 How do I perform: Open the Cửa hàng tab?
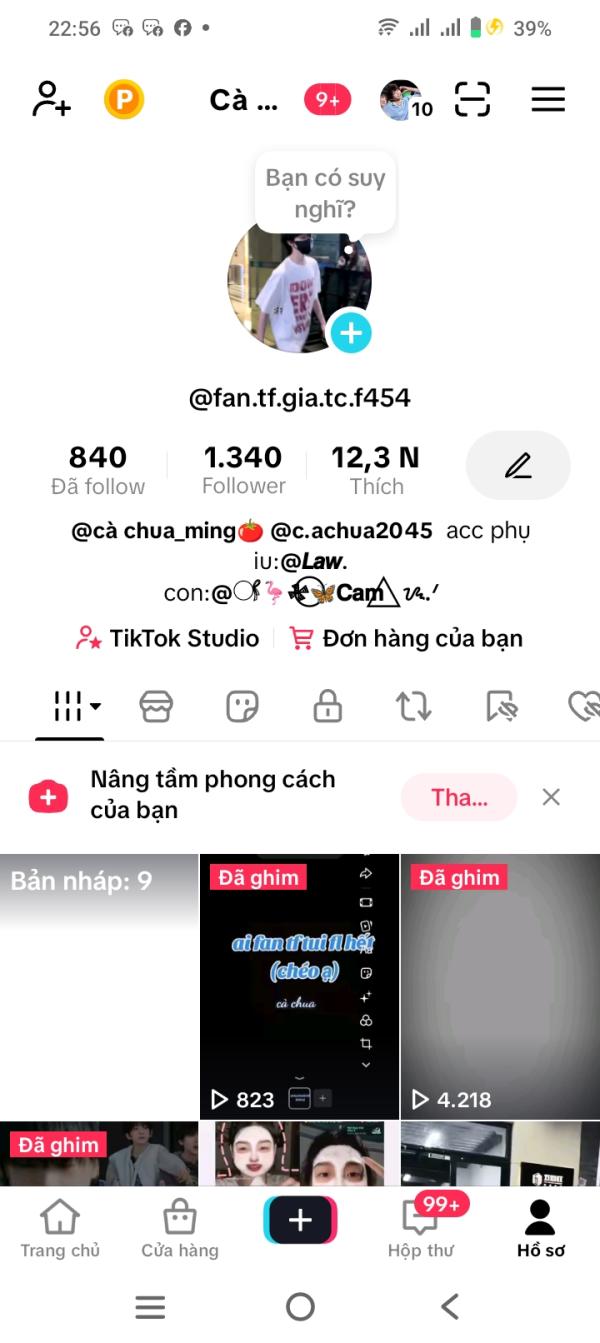click(180, 1229)
